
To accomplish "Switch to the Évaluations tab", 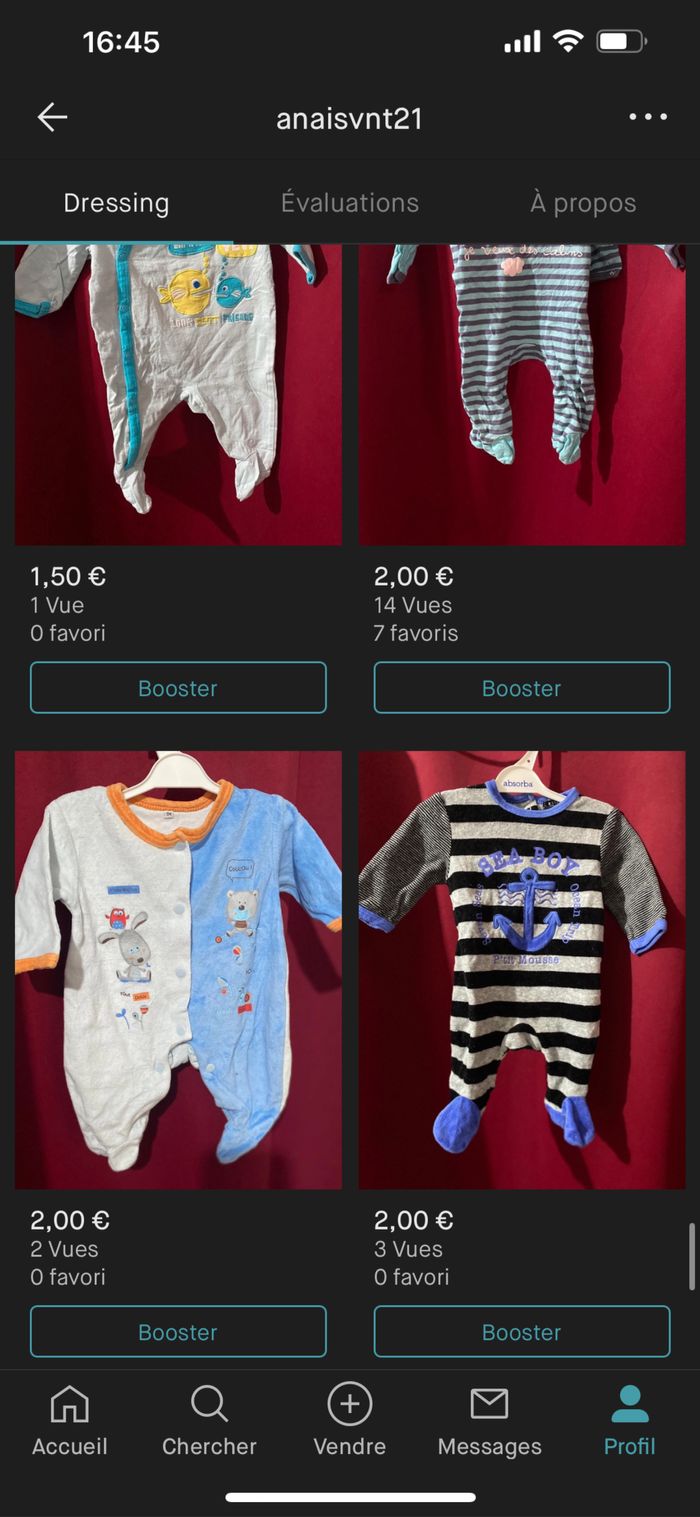I will tap(350, 203).
